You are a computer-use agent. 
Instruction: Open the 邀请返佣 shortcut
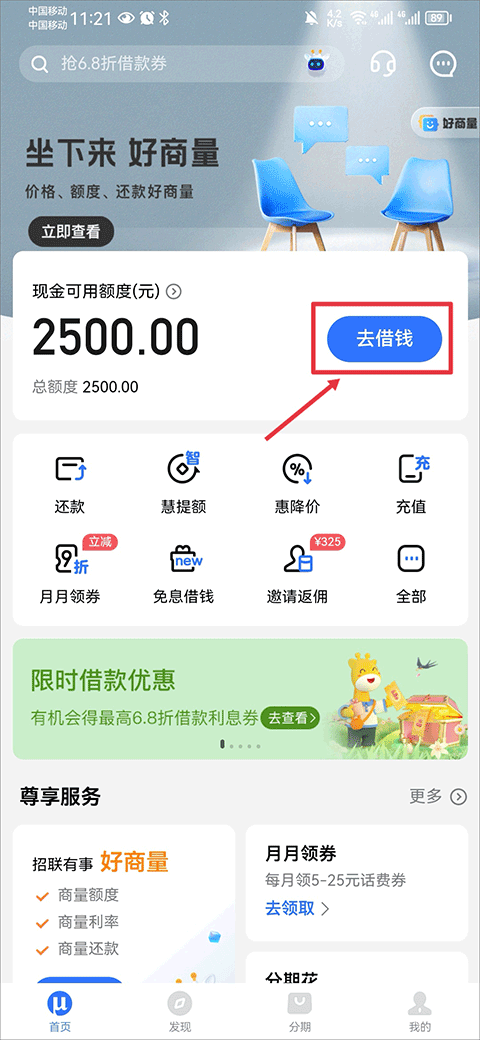coord(298,572)
